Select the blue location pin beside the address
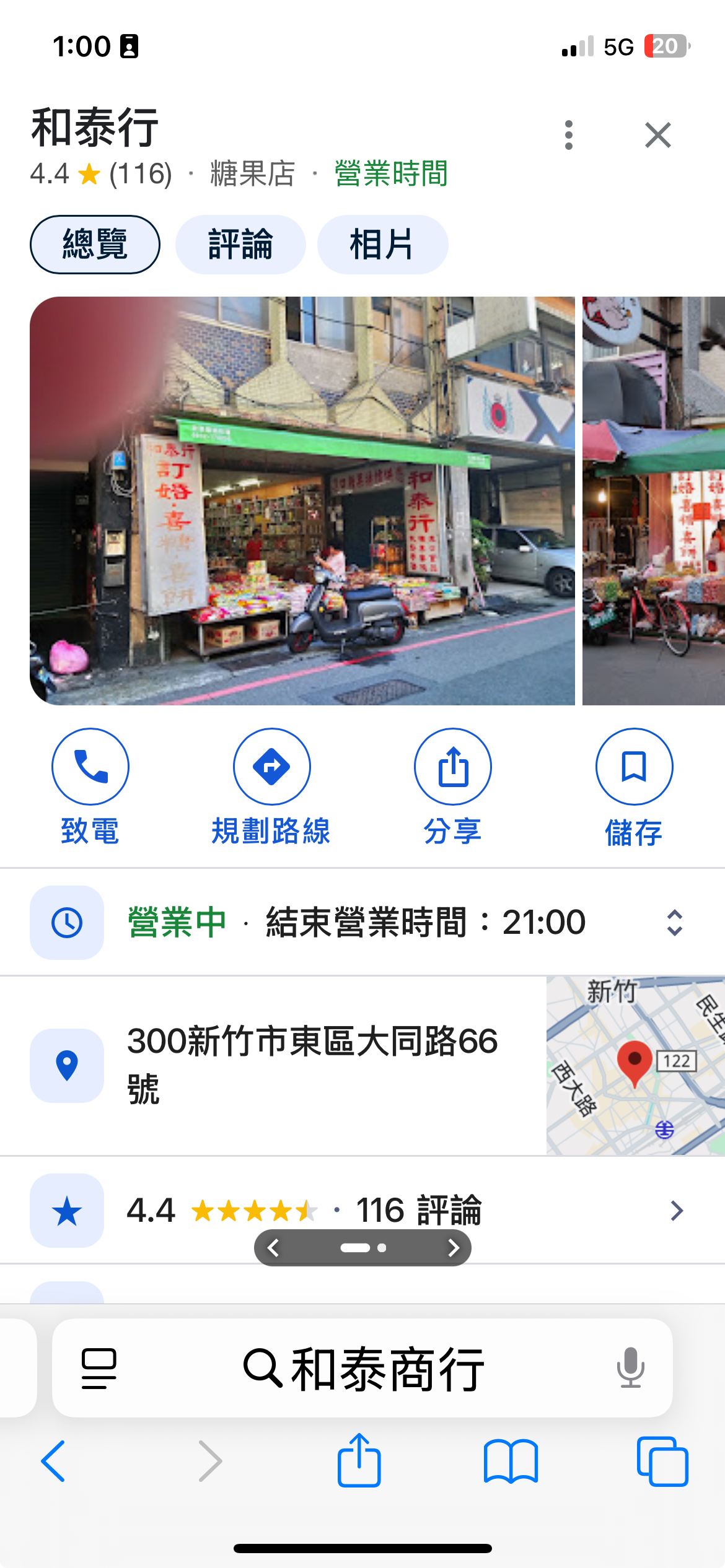This screenshot has width=725, height=1568. tap(67, 1066)
